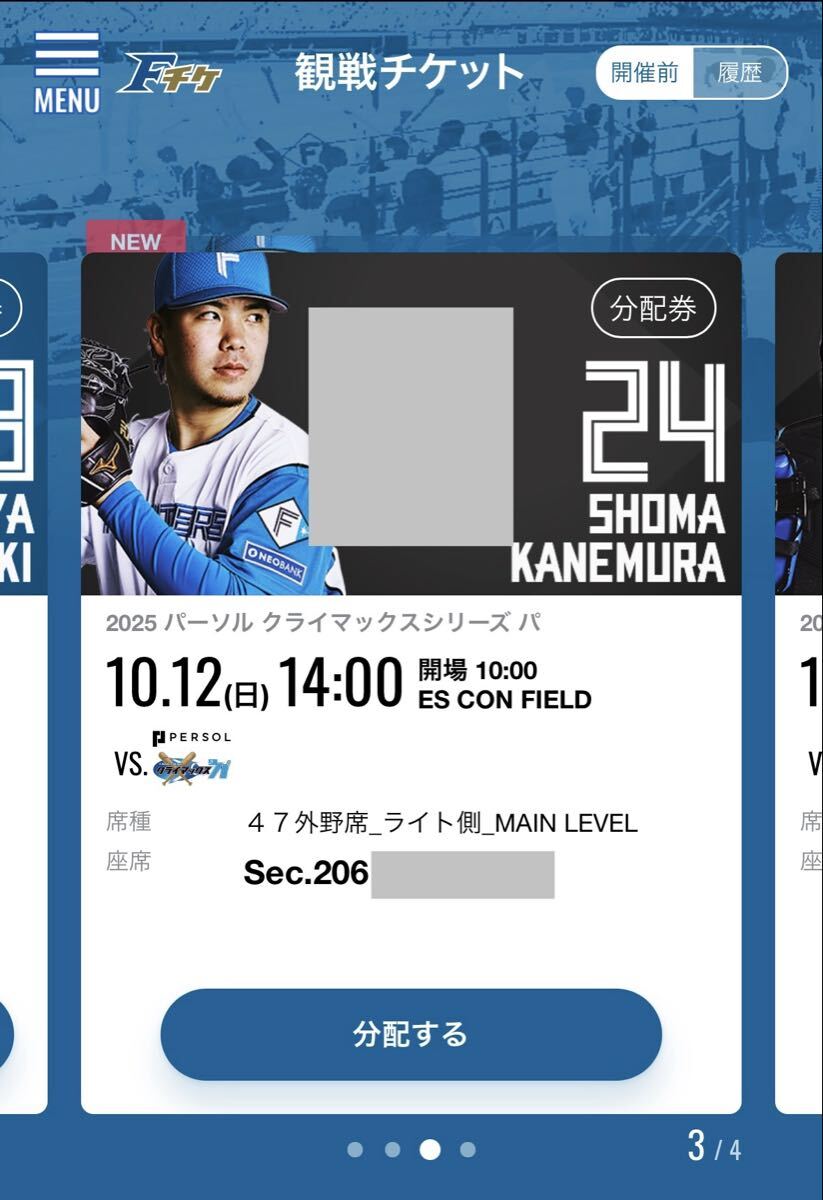
Task: Switch to the 履歴 tab
Action: [739, 73]
